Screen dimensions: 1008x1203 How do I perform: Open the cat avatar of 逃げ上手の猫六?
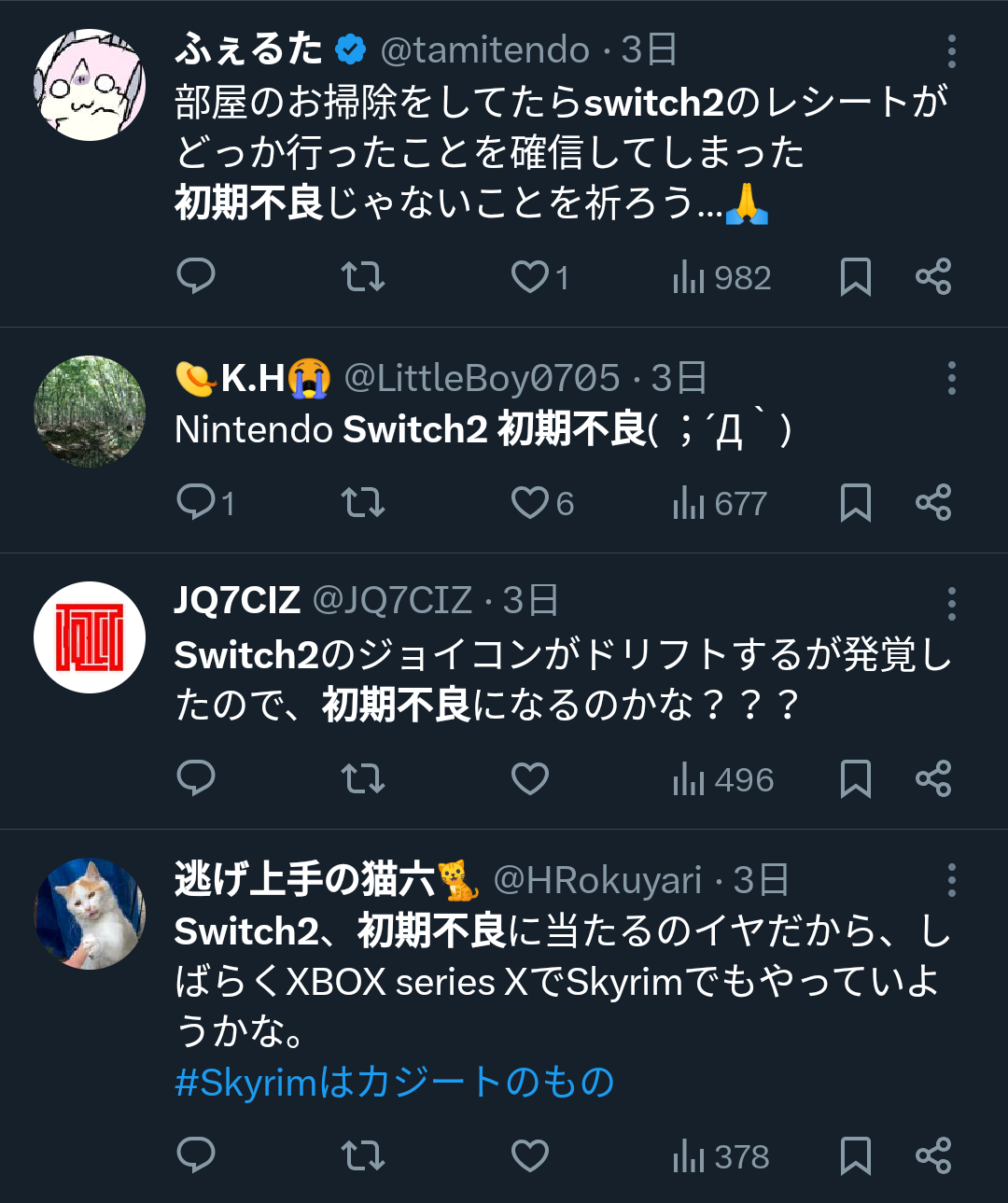90,914
